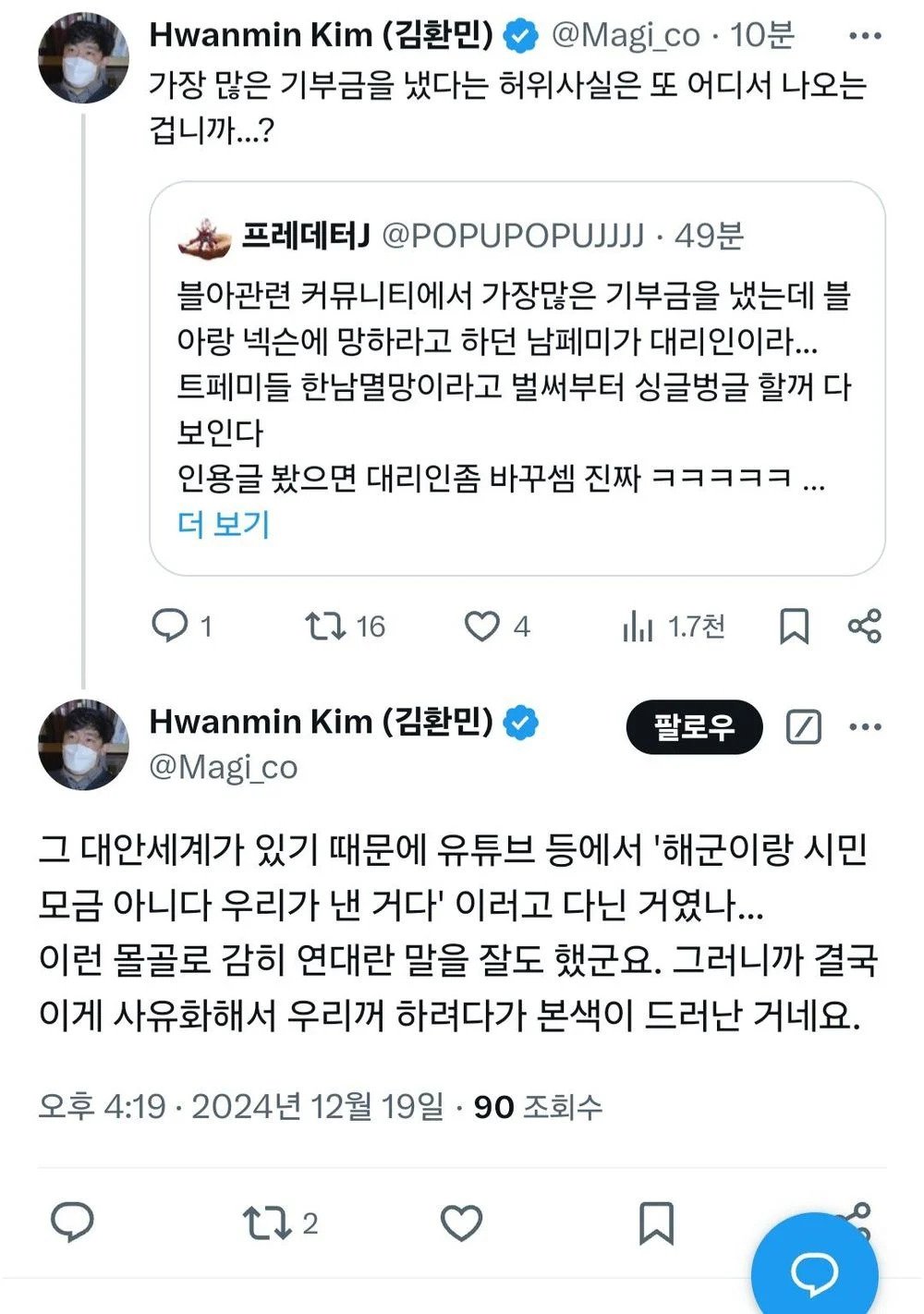Bookmark the 오후 4:19 tweet
The width and height of the screenshot is (924, 1314).
656,1223
